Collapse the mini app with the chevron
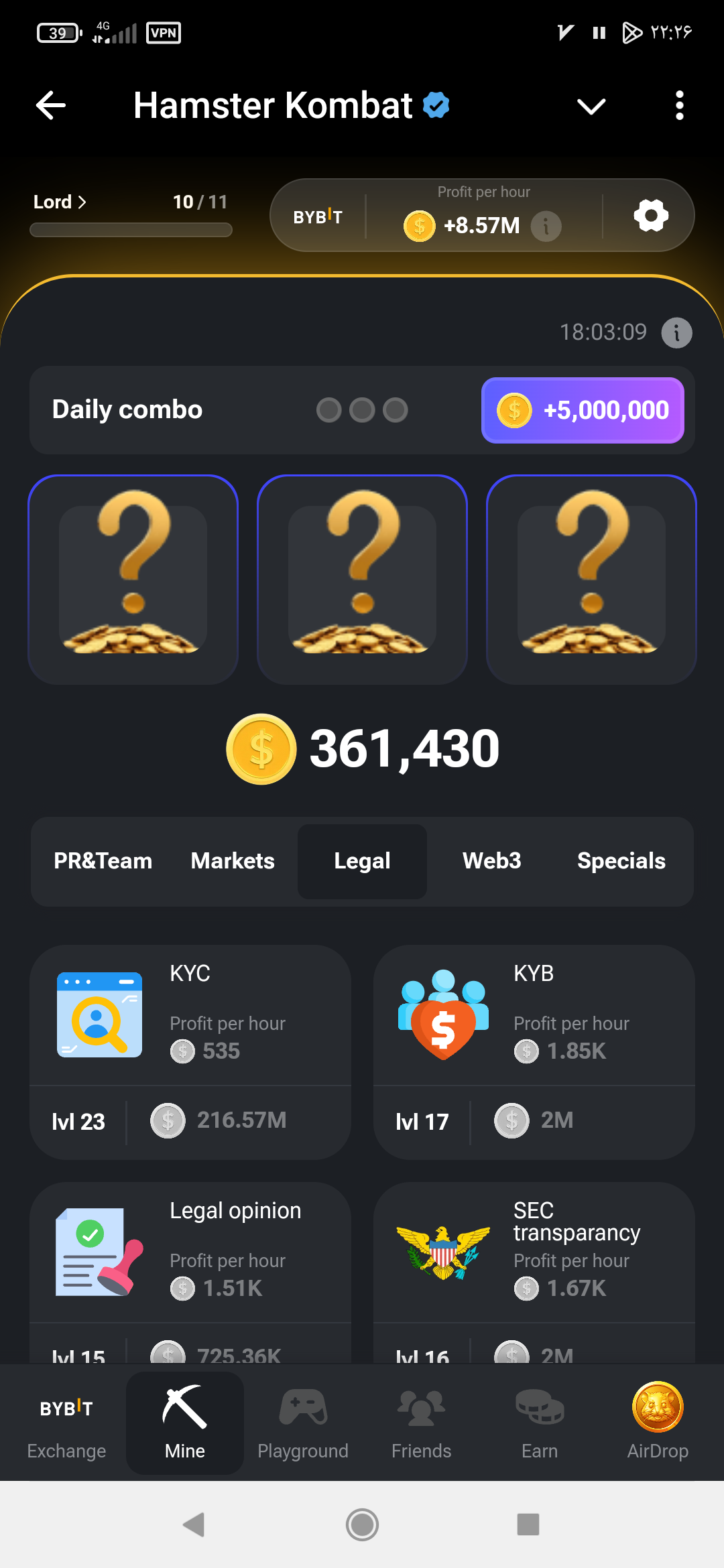724x1568 pixels. 591,106
